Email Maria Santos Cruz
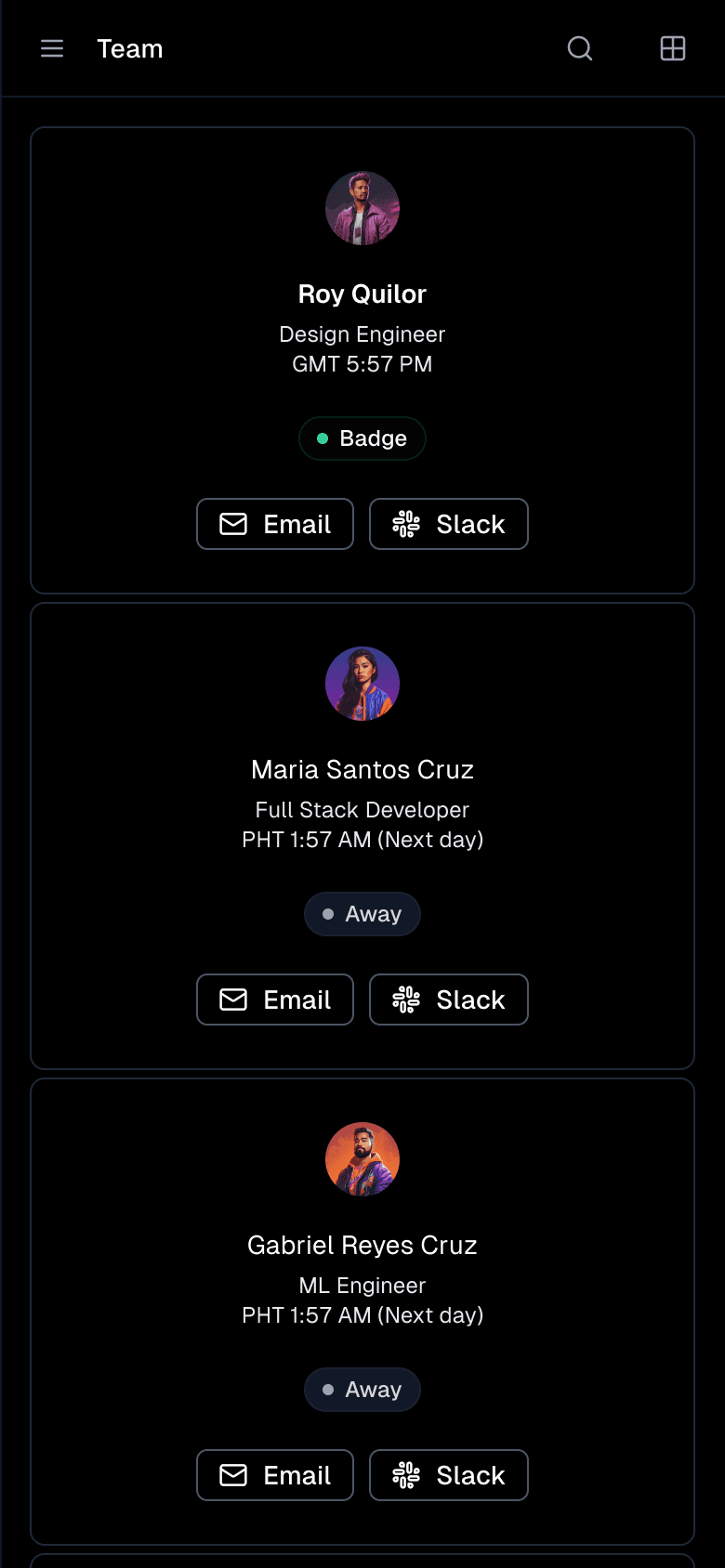 [275, 1000]
